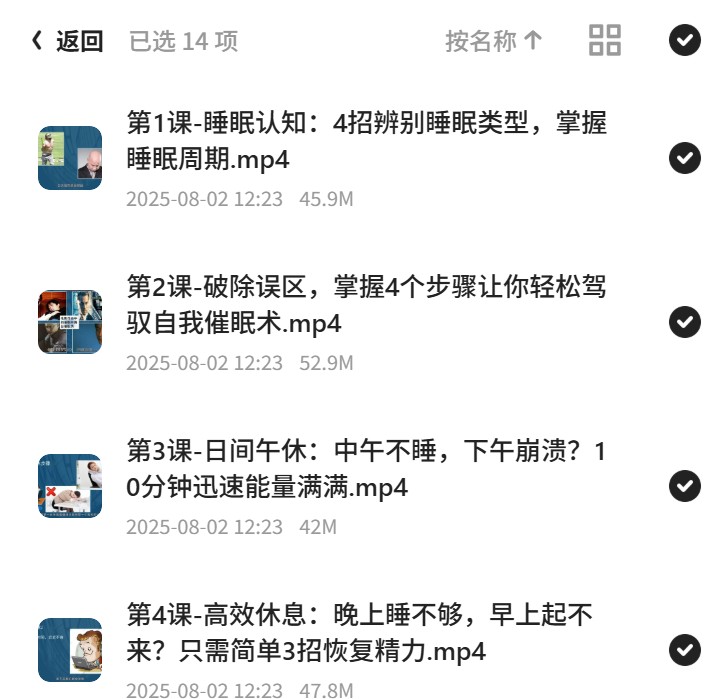712x699 pixels.
Task: Uncheck the 第2课-破除误区 video
Action: (x=684, y=322)
